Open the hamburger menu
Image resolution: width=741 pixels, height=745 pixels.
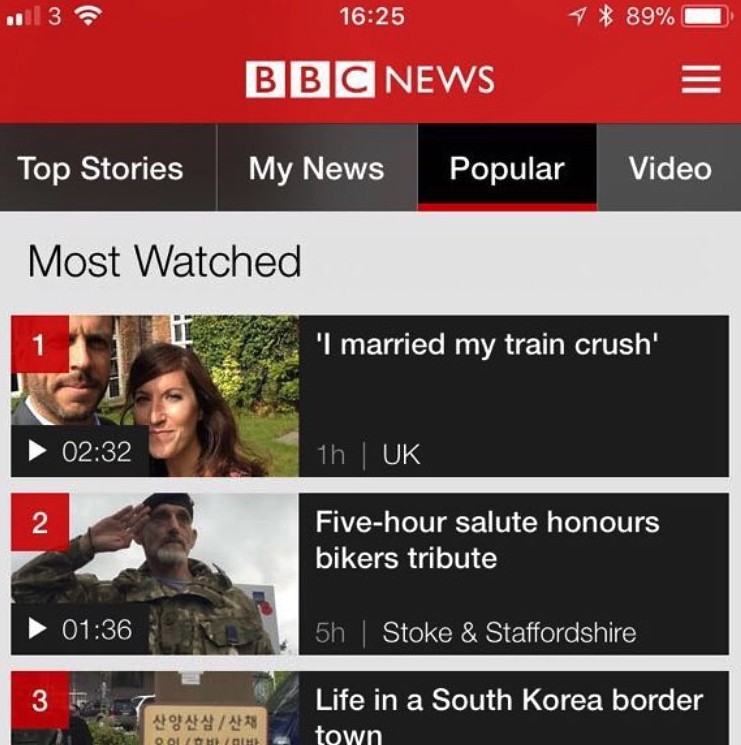click(700, 80)
